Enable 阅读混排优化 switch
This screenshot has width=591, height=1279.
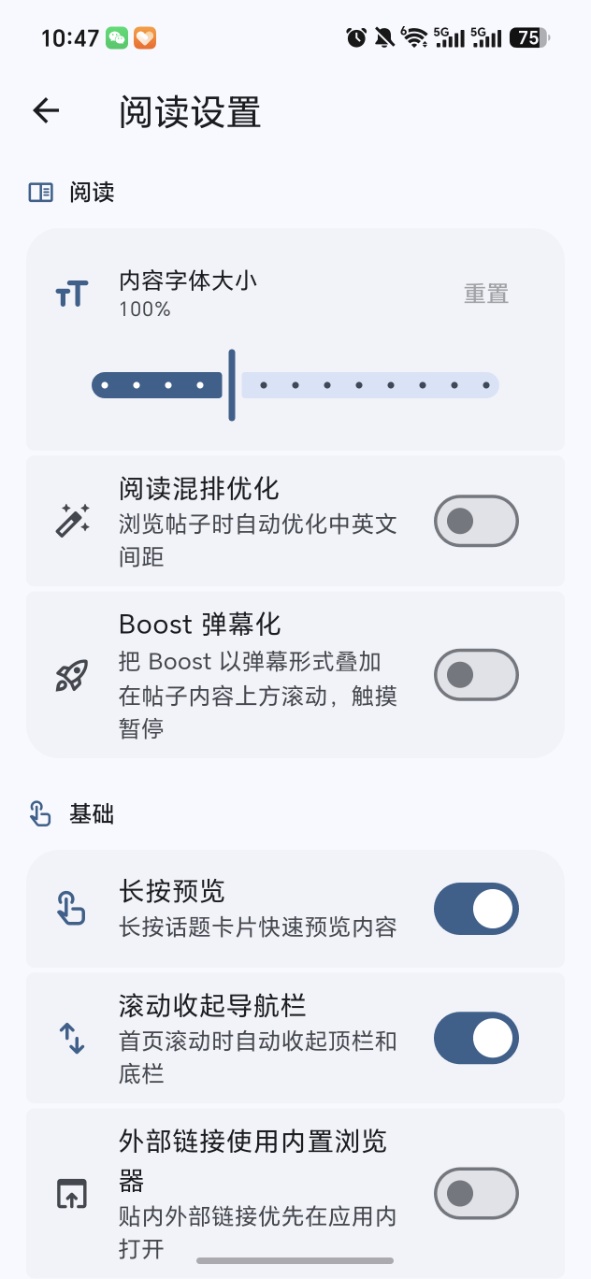click(476, 521)
